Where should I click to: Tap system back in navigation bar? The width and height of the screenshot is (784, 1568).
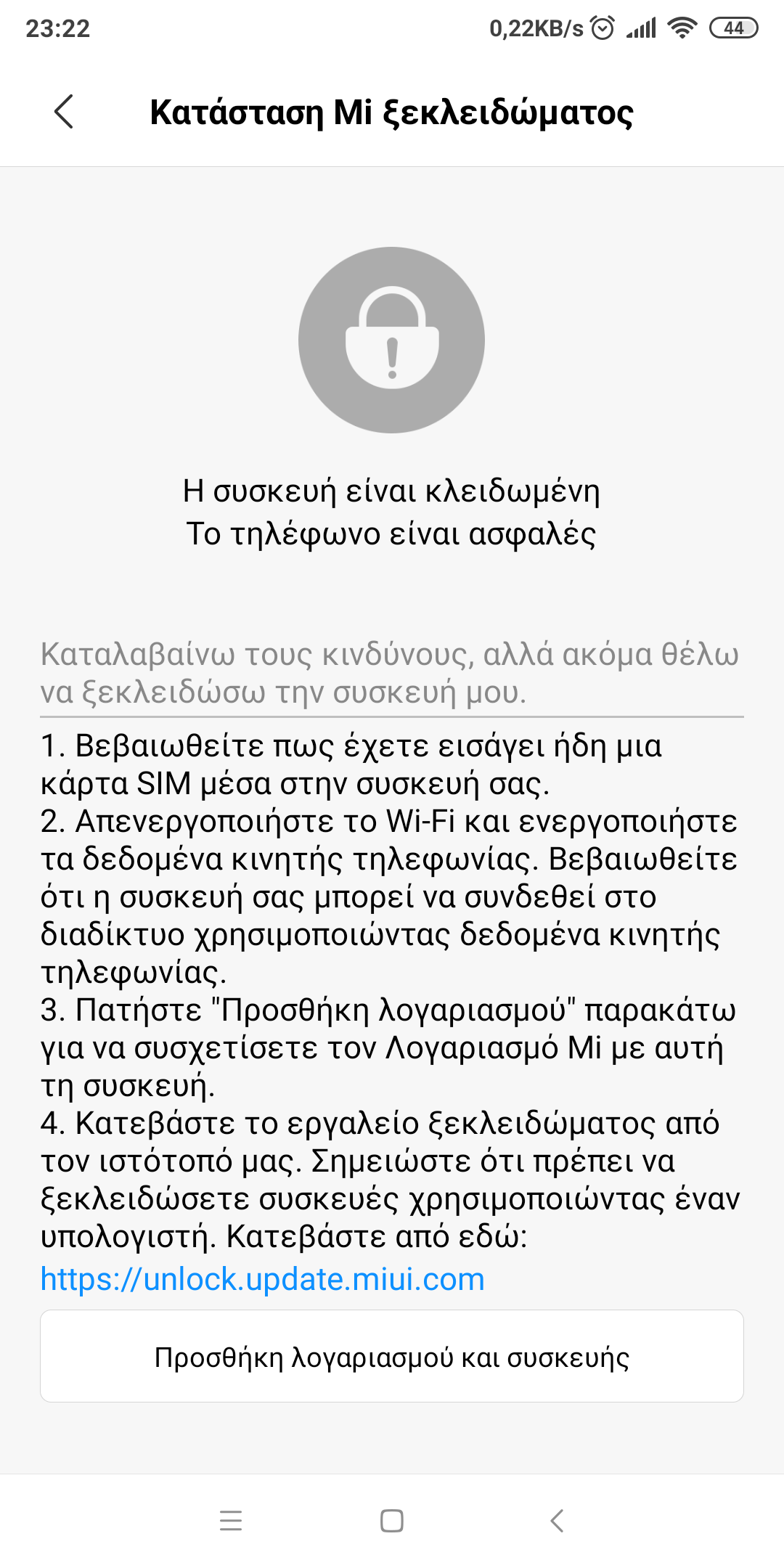(x=557, y=1520)
